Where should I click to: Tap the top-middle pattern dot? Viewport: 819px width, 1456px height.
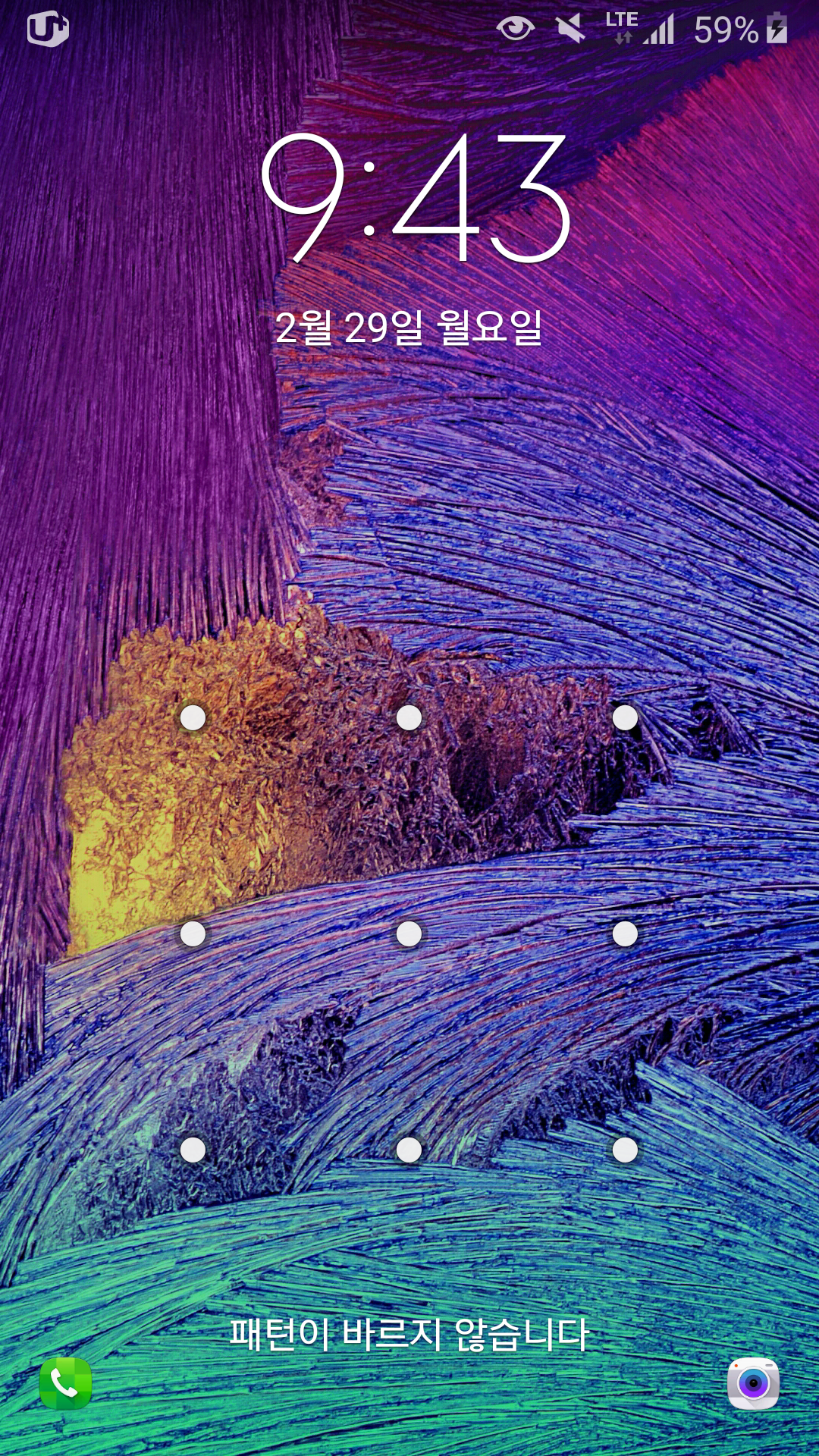409,717
